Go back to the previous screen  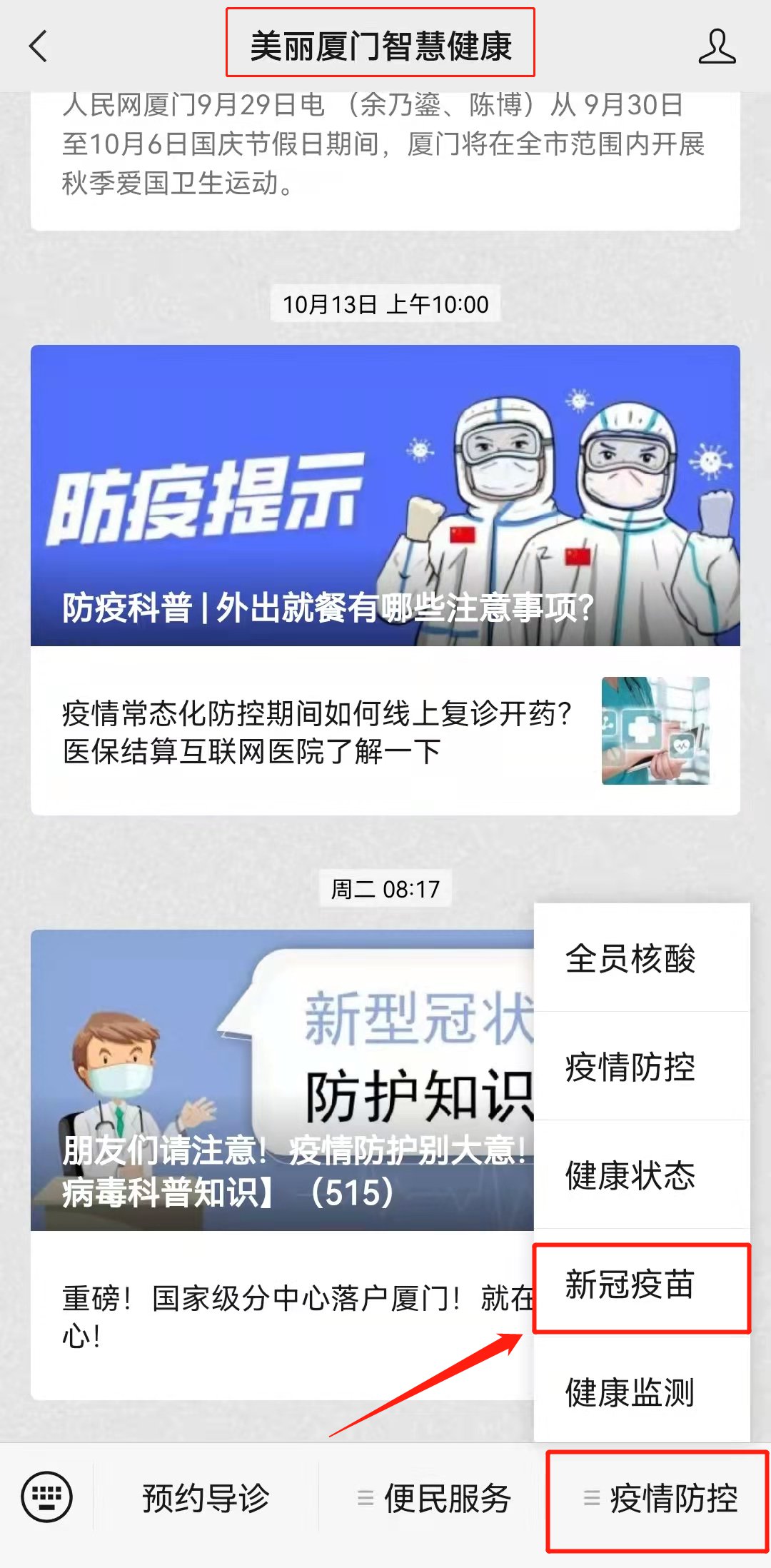[39, 46]
